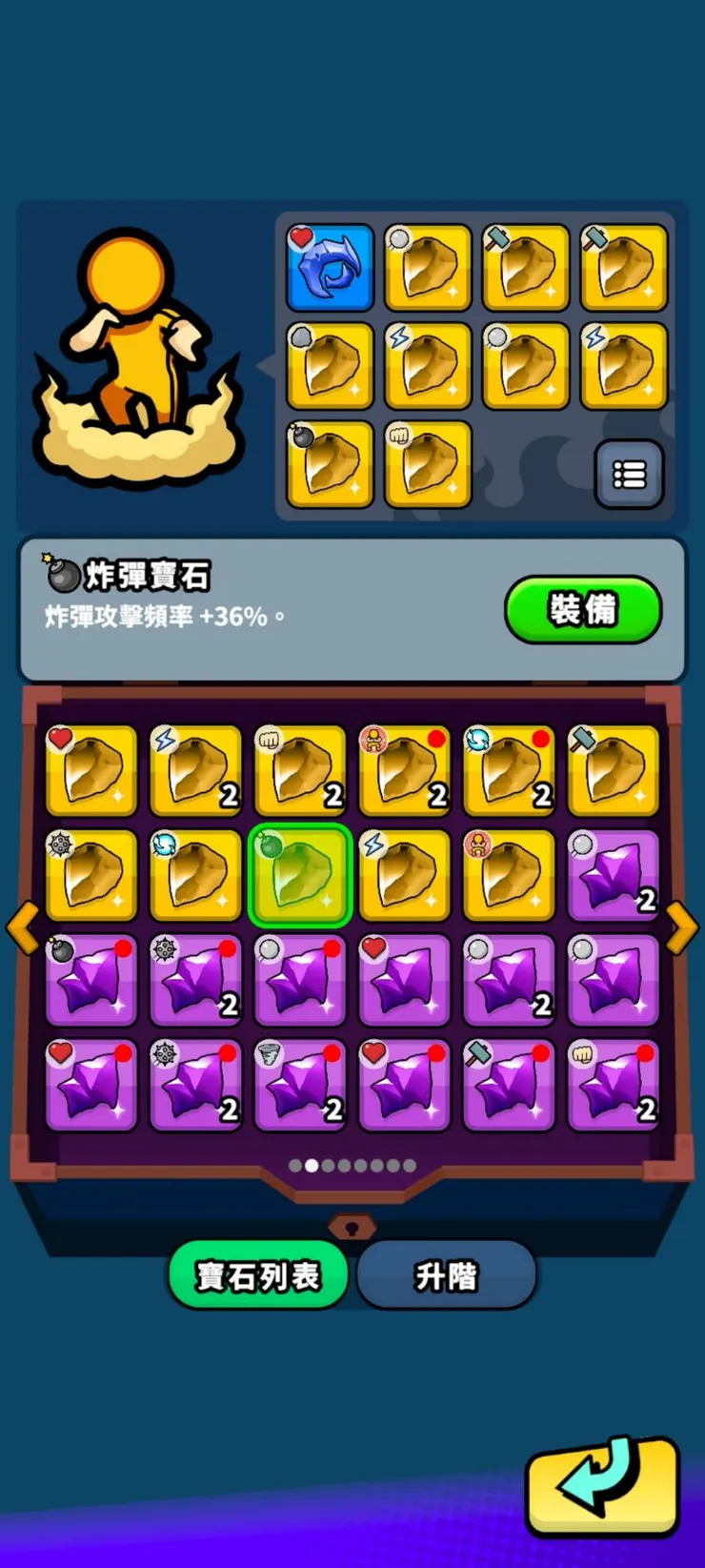Select the equipped gold fist gem
705x1568 pixels.
(429, 465)
